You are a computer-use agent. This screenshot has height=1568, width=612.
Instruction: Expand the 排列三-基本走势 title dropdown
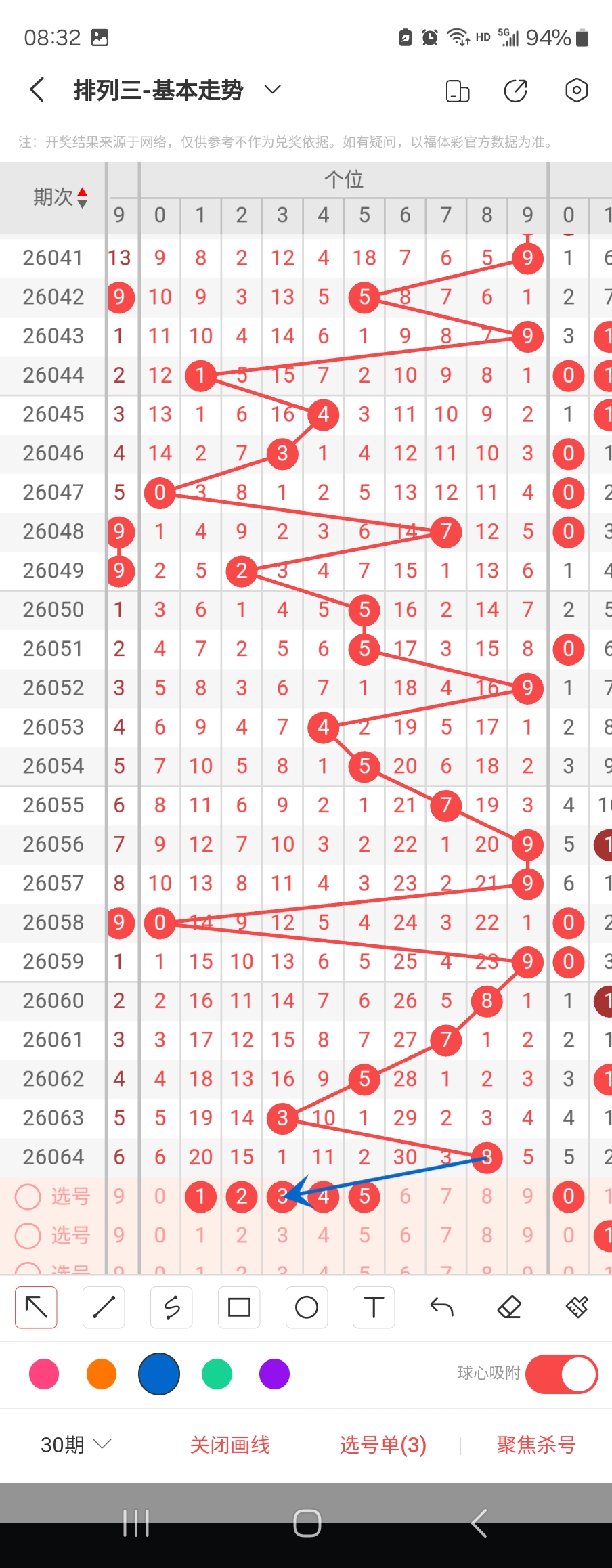(272, 90)
